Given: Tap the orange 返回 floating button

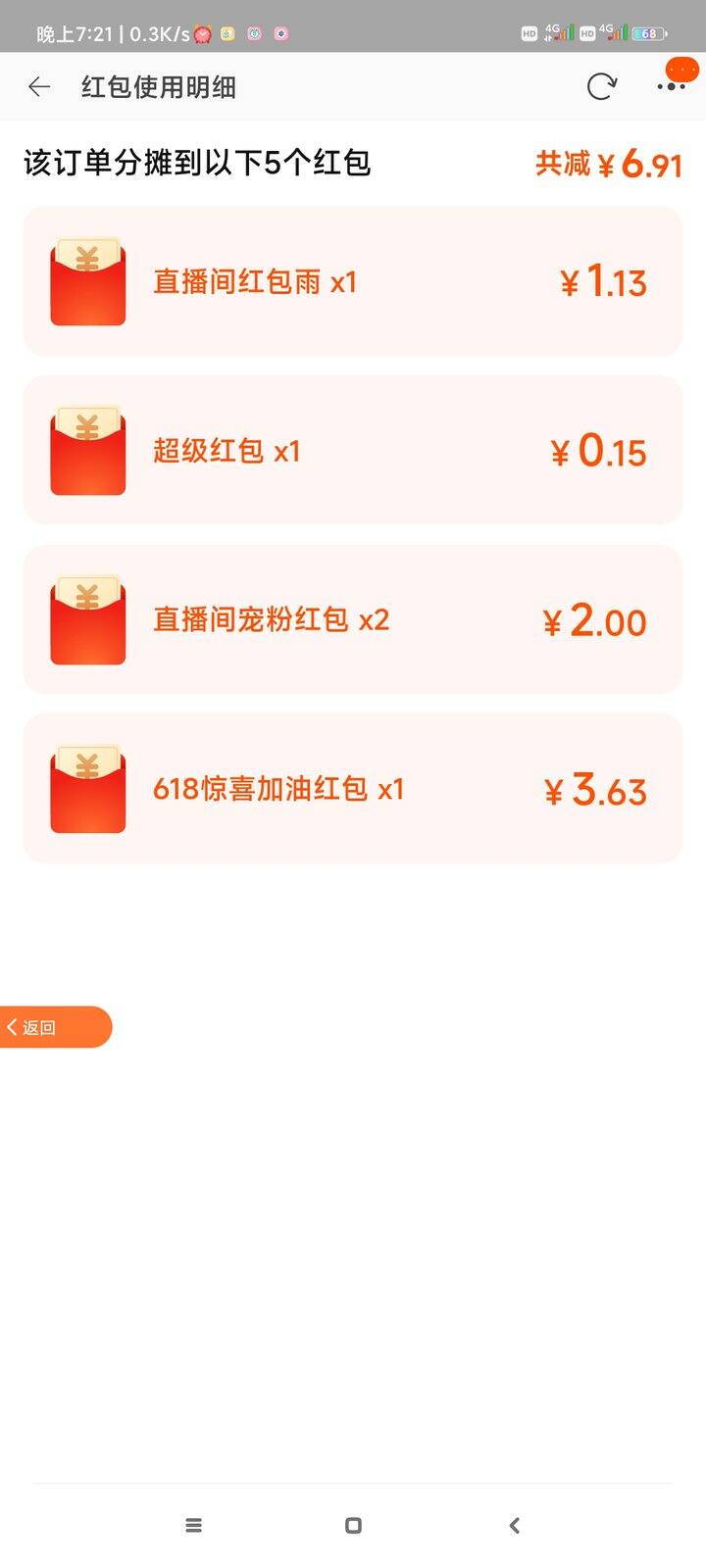Looking at the screenshot, I should (x=55, y=1027).
